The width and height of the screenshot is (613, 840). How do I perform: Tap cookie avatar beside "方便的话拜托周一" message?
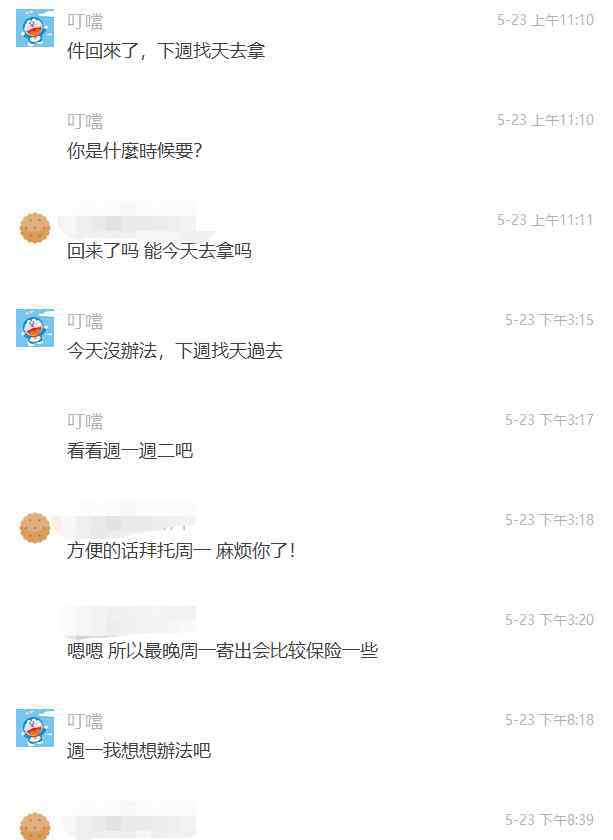pos(35,528)
